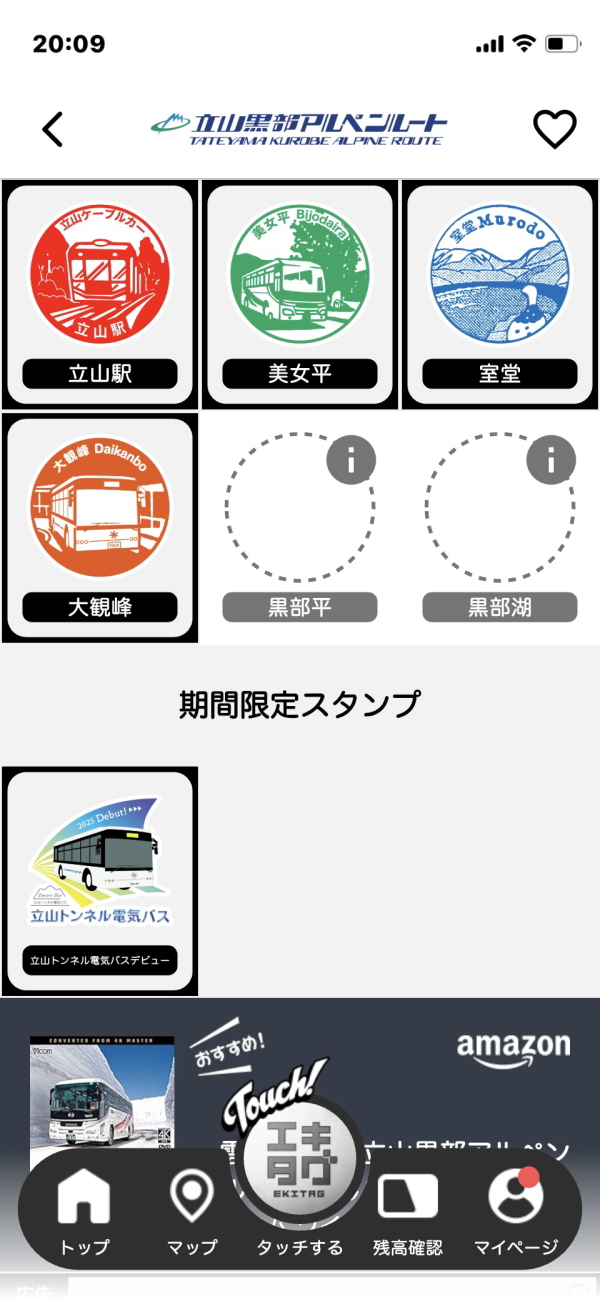Open the Amazon recommendation banner
This screenshot has width=600, height=1299.
[300, 1060]
